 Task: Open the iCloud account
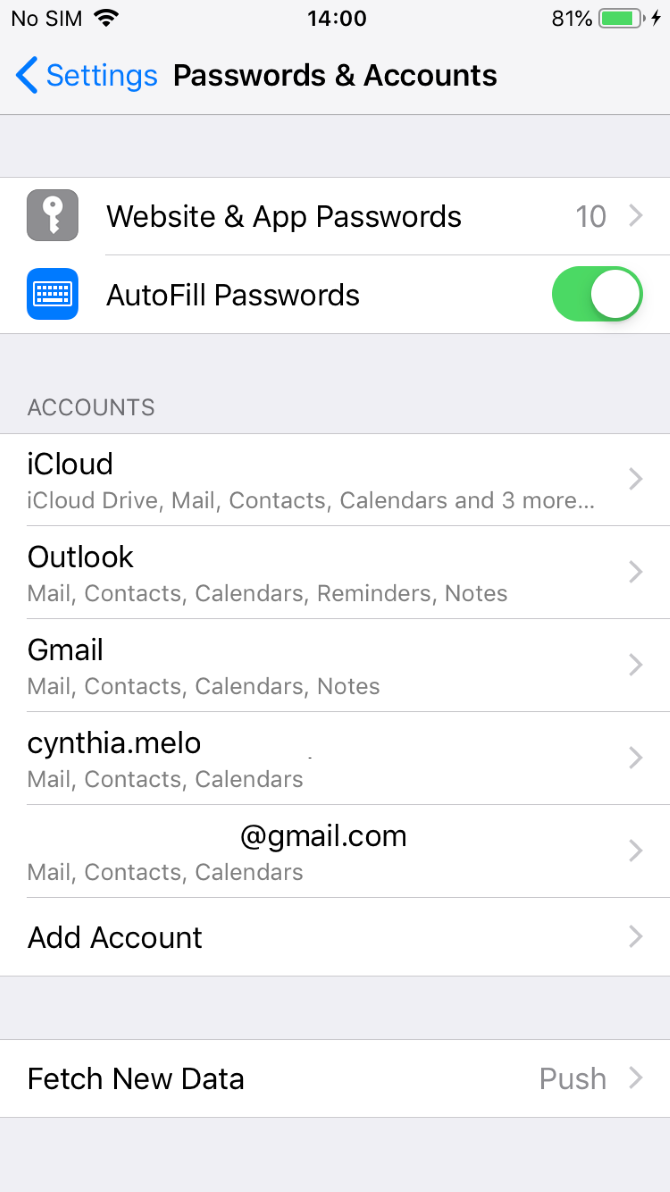pyautogui.click(x=334, y=480)
